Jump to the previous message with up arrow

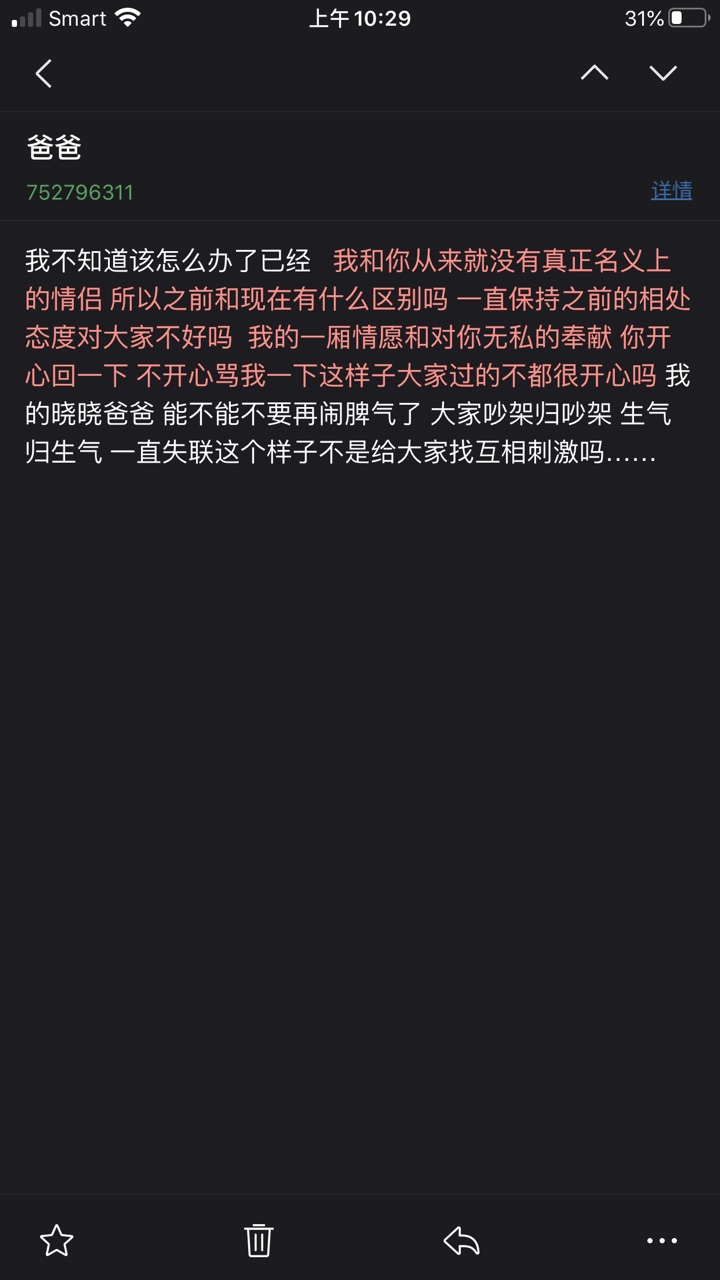594,73
